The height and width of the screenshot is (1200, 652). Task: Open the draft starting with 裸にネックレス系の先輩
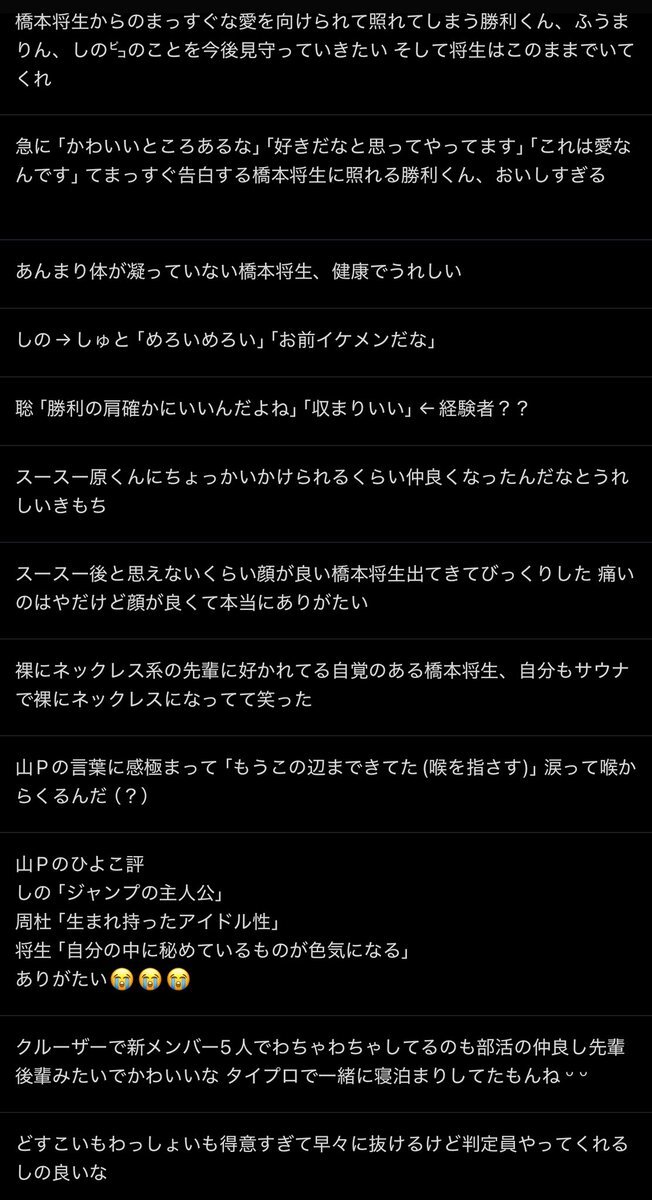(x=325, y=686)
